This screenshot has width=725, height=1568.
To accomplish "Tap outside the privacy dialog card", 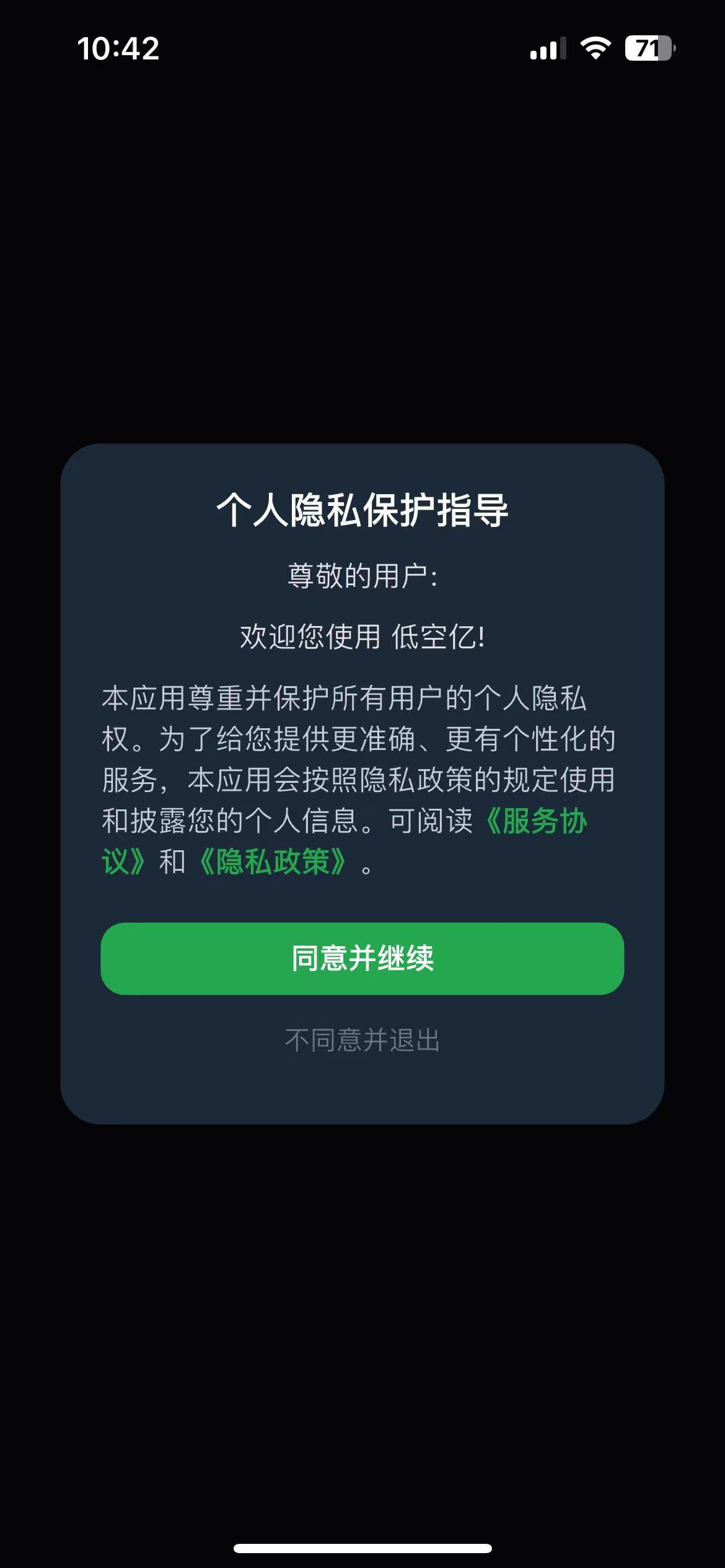I will [x=362, y=248].
